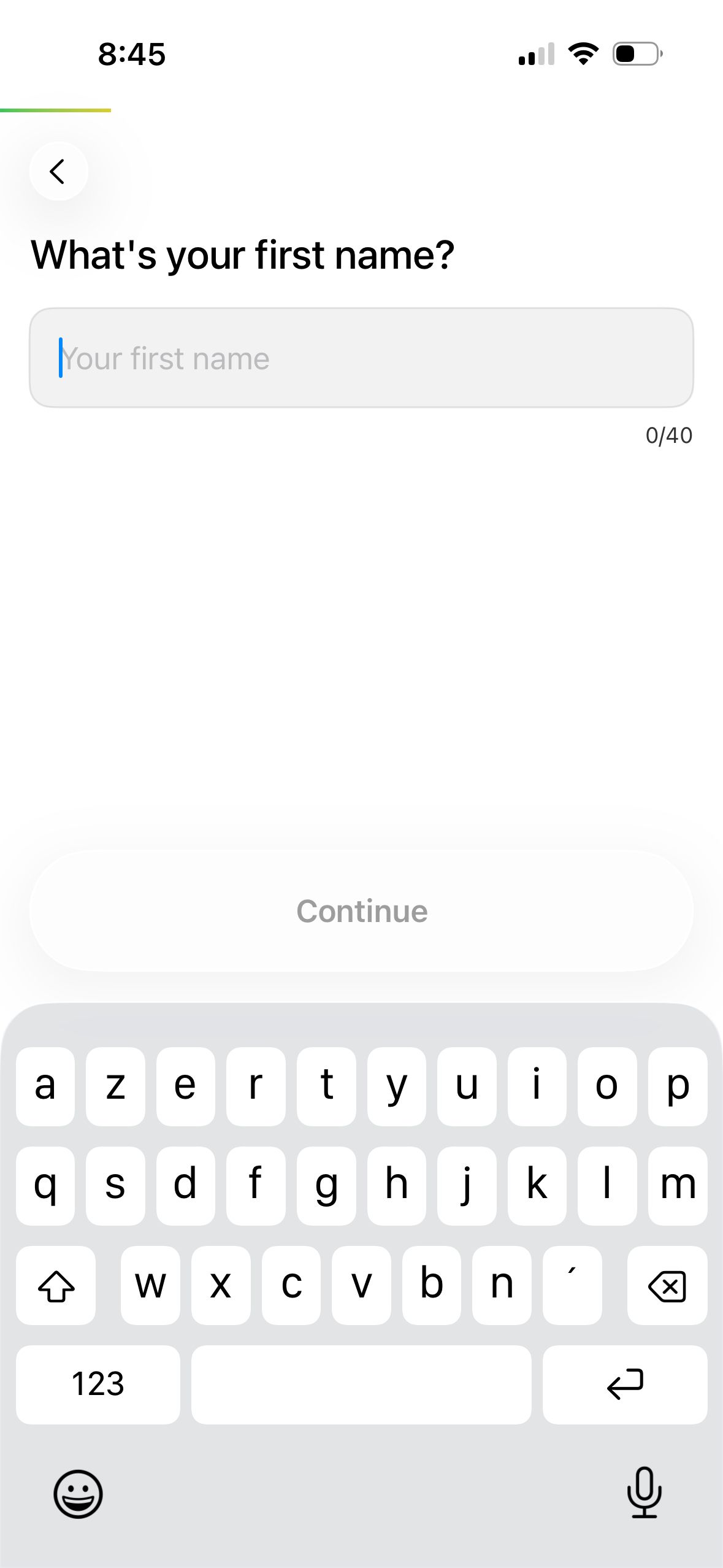The width and height of the screenshot is (723, 1568).
Task: Tap Continue to proceed
Action: coord(361,911)
